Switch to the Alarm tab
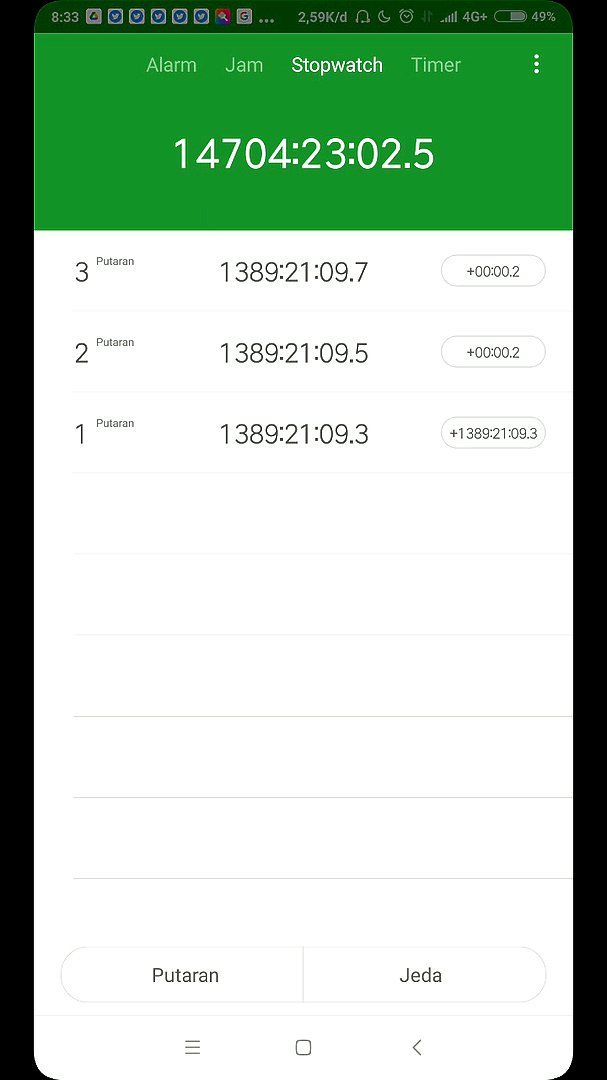This screenshot has width=607, height=1080. [172, 65]
